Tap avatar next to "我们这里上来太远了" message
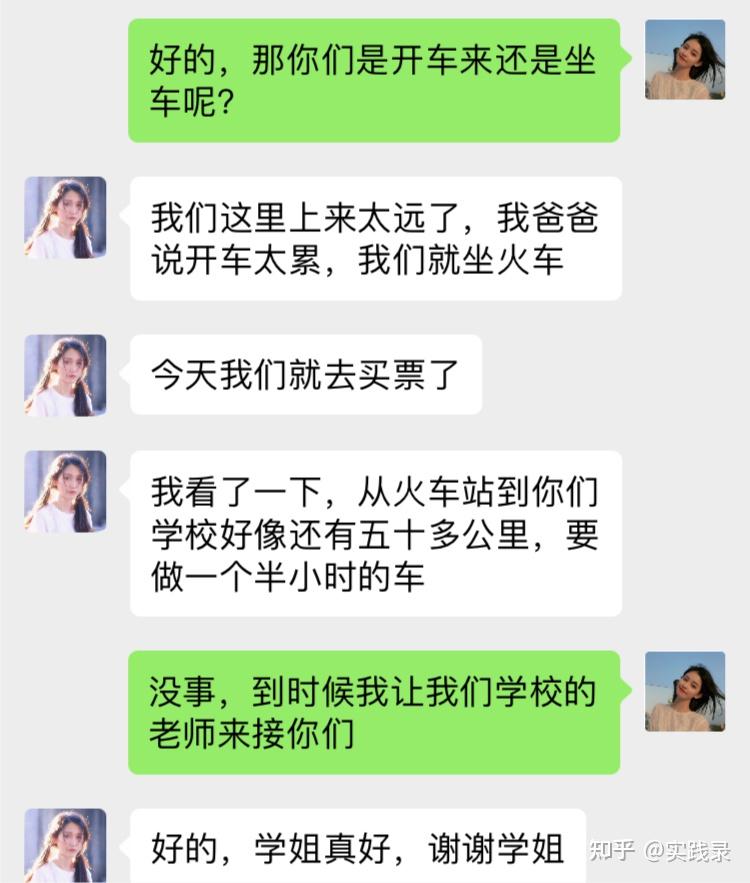Image resolution: width=750 pixels, height=883 pixels. click(65, 218)
